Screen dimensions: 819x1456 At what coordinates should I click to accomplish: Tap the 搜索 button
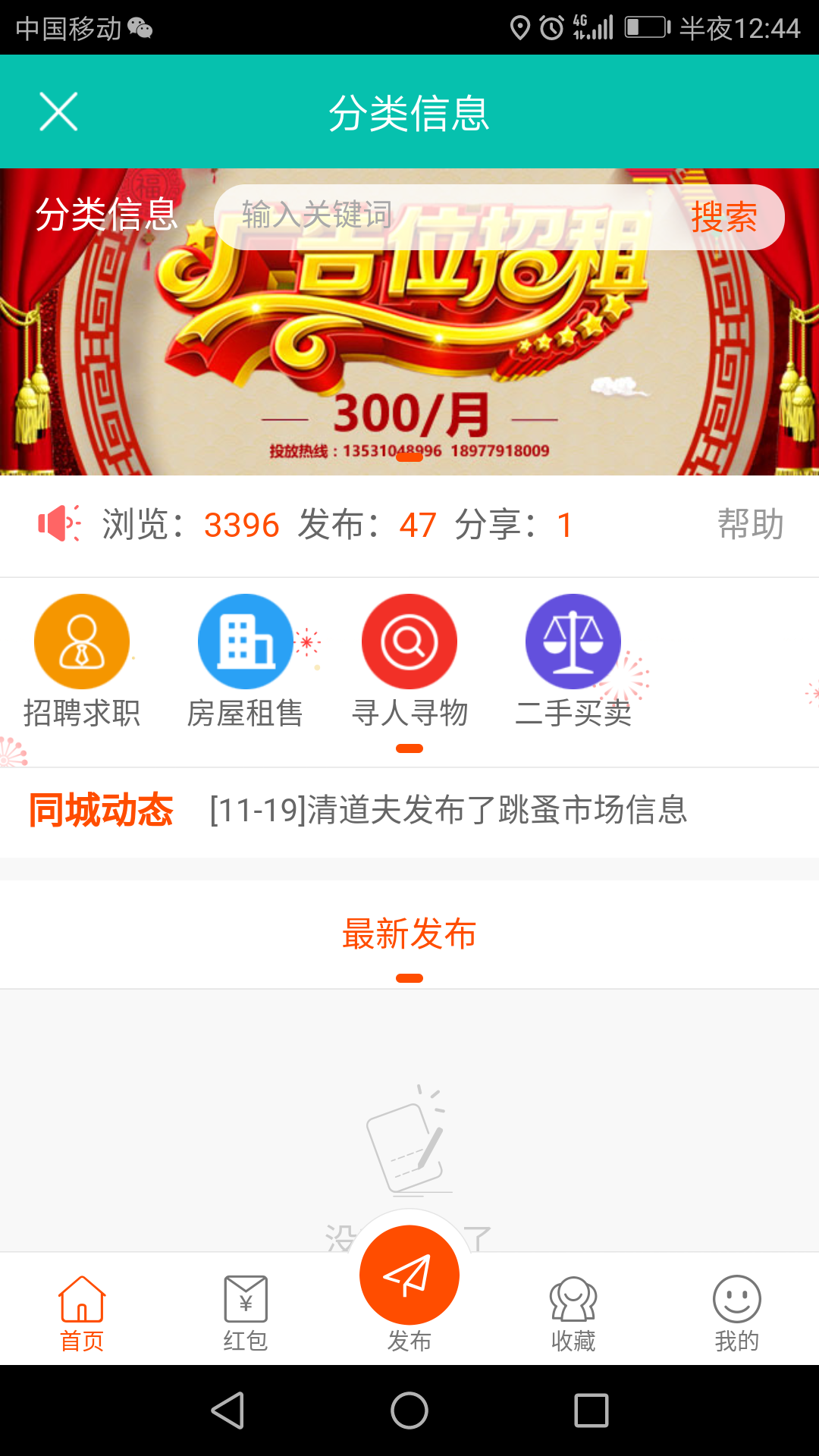[723, 218]
